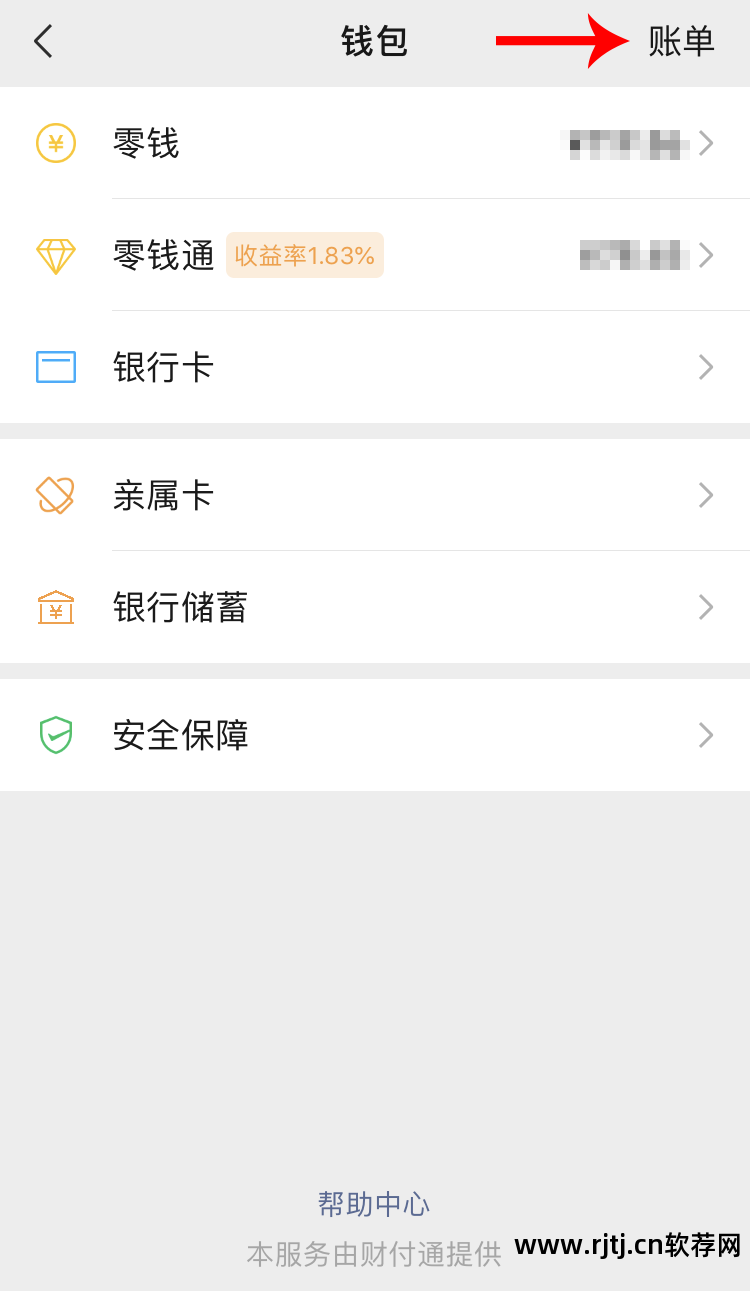
Task: Tap the 银行储蓄 bank savings icon
Action: (x=56, y=607)
